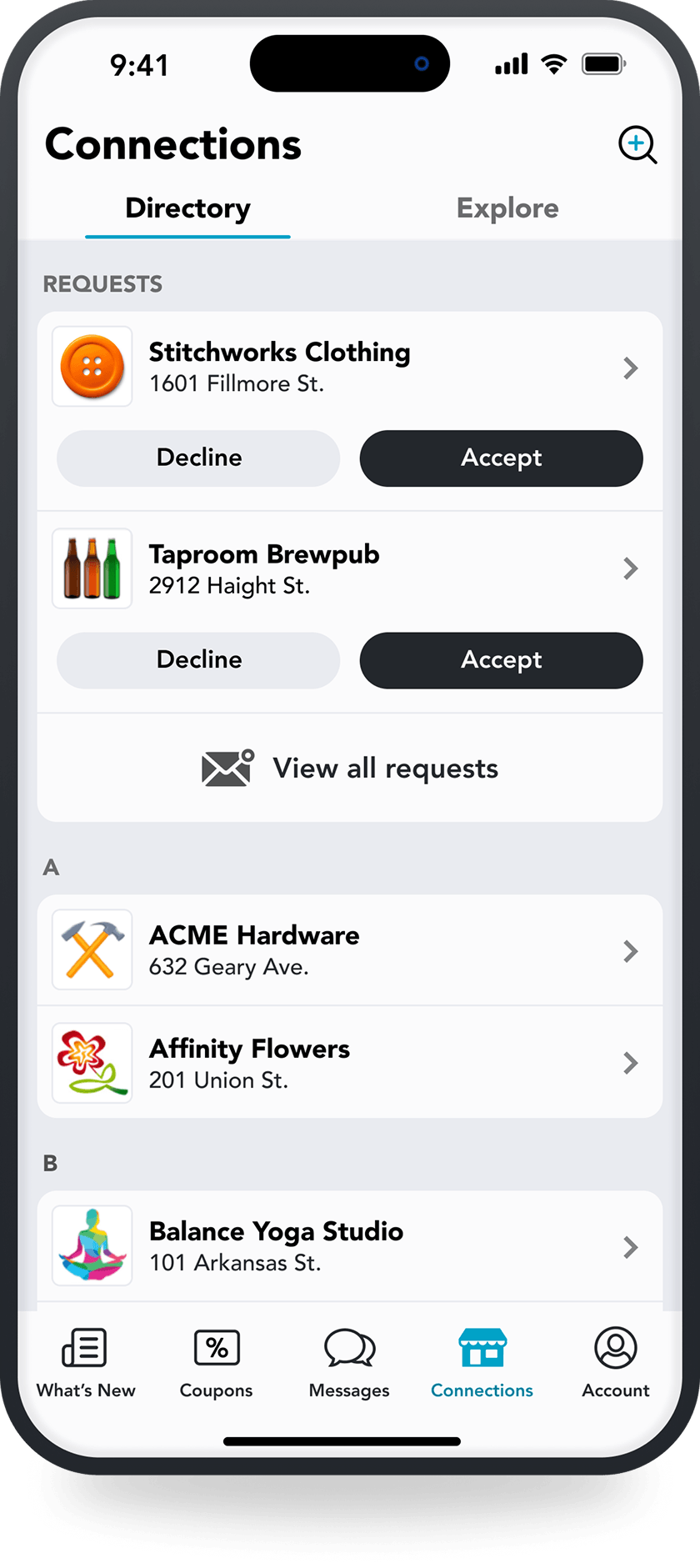Viewport: 700px width, 1568px height.
Task: Open Stitchworks Clothing's button logo thumbnail
Action: (92, 366)
